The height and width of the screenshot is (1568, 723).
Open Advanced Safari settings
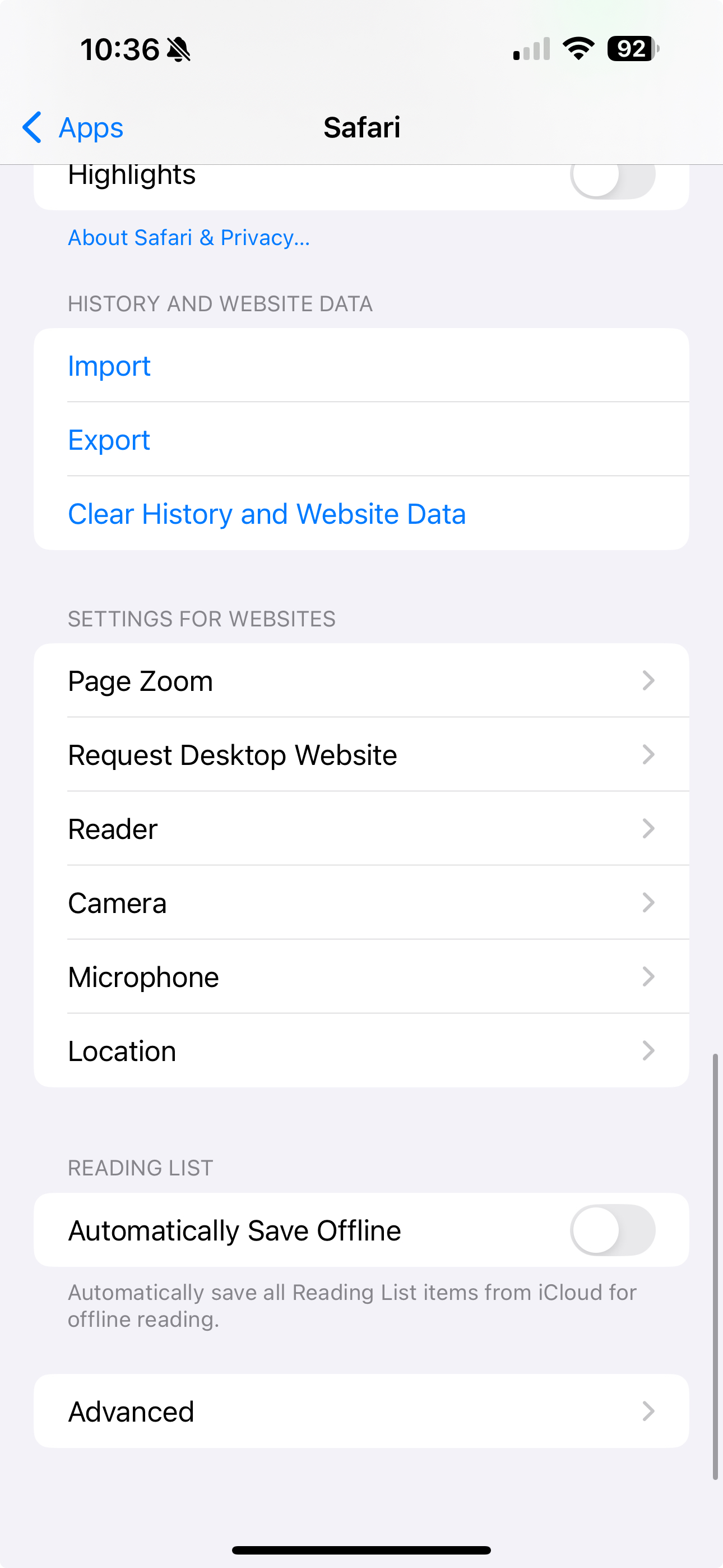pyautogui.click(x=361, y=1412)
